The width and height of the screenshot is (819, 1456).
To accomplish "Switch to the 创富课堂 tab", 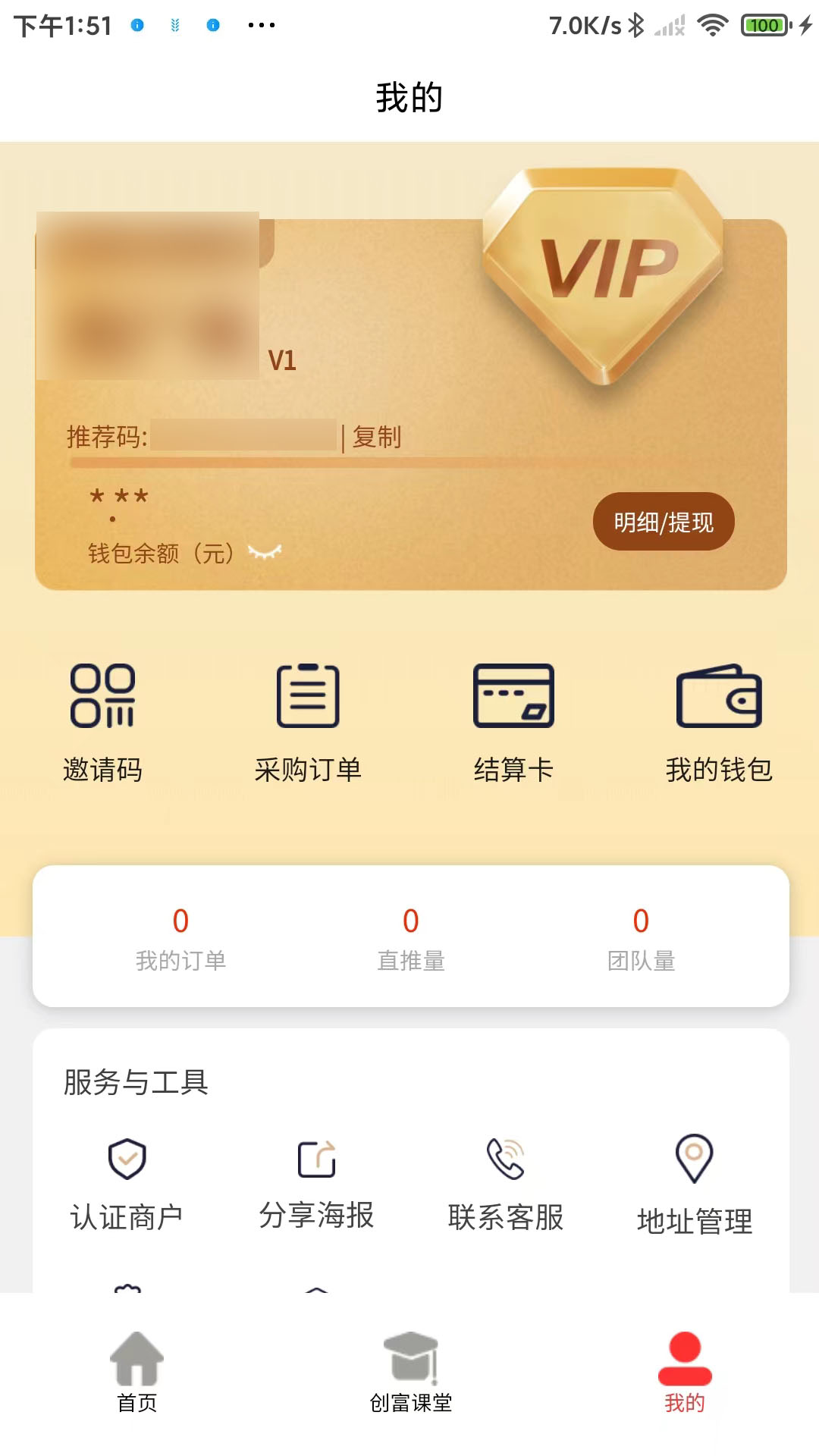I will (x=411, y=1373).
